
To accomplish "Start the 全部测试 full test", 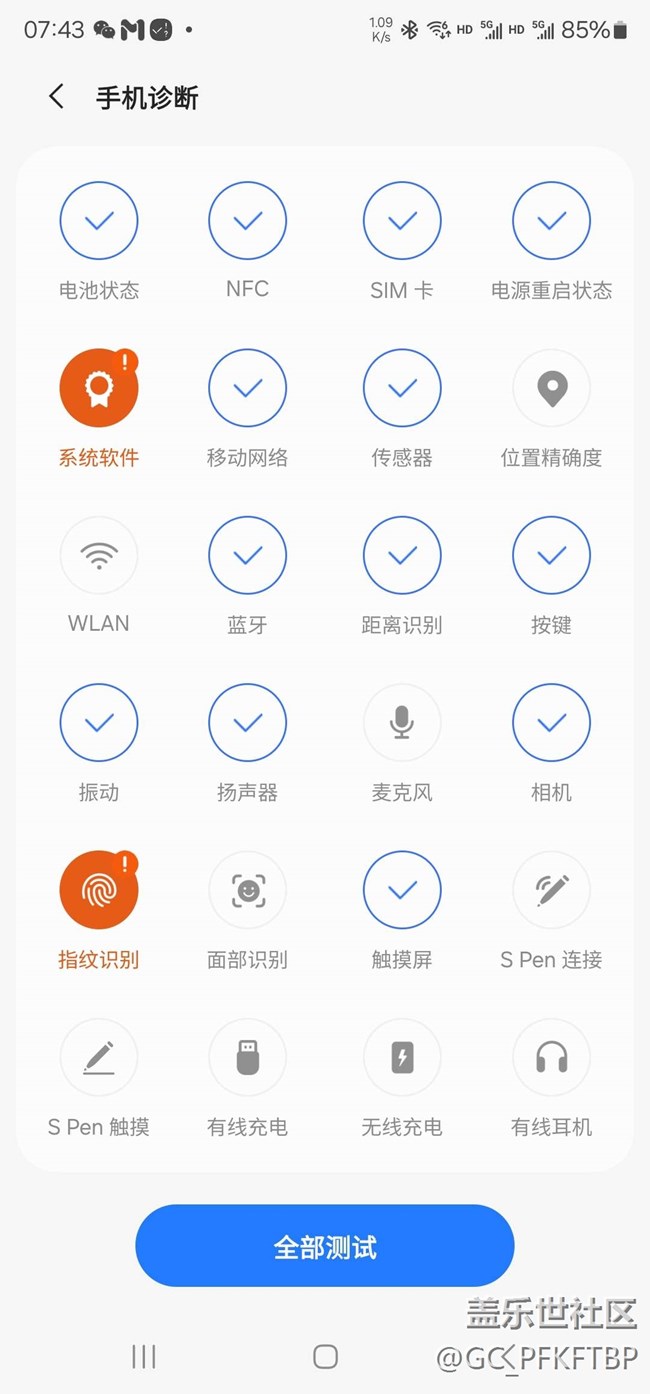I will [x=324, y=1246].
